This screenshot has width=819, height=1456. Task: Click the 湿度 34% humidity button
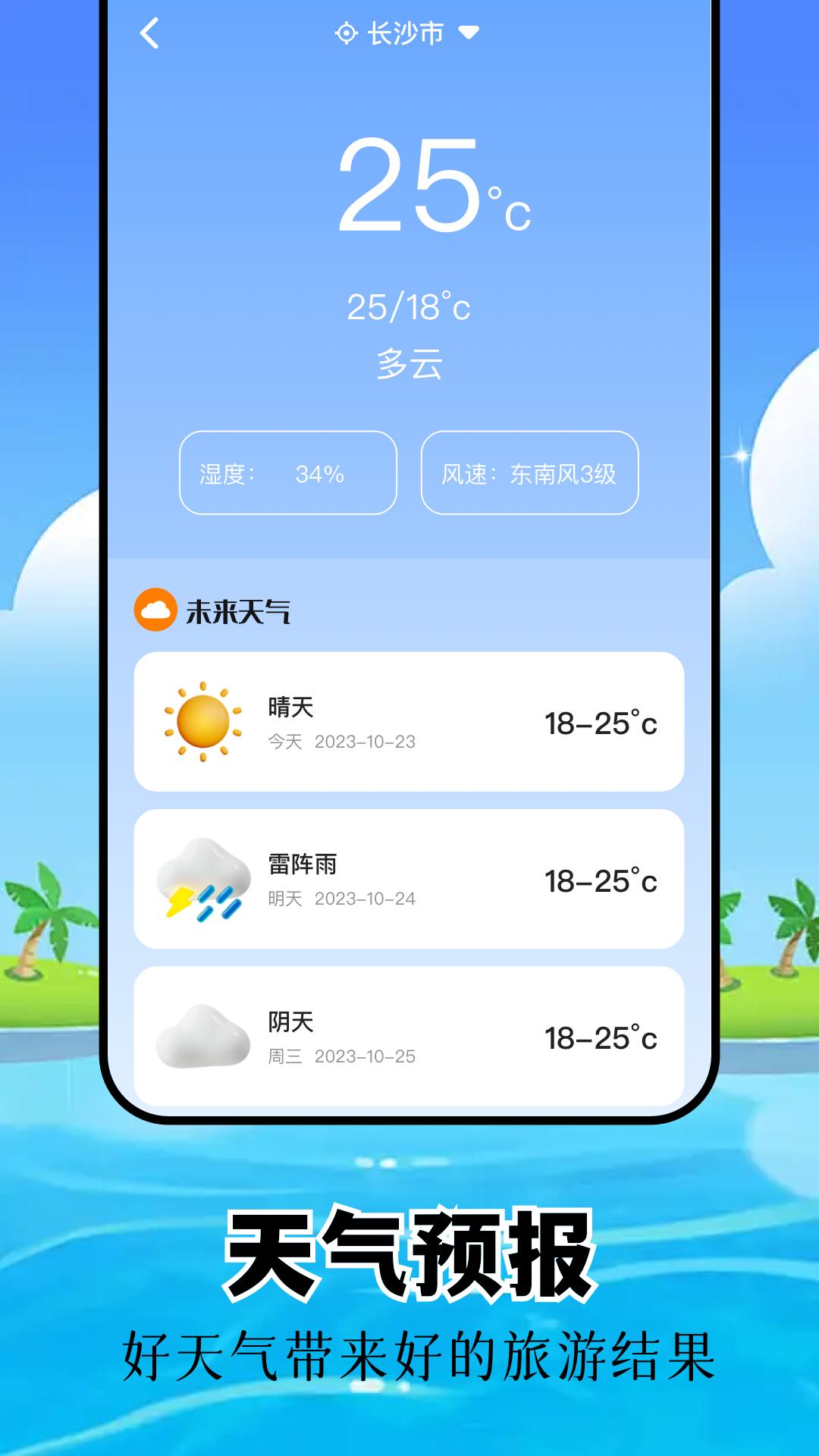[287, 472]
